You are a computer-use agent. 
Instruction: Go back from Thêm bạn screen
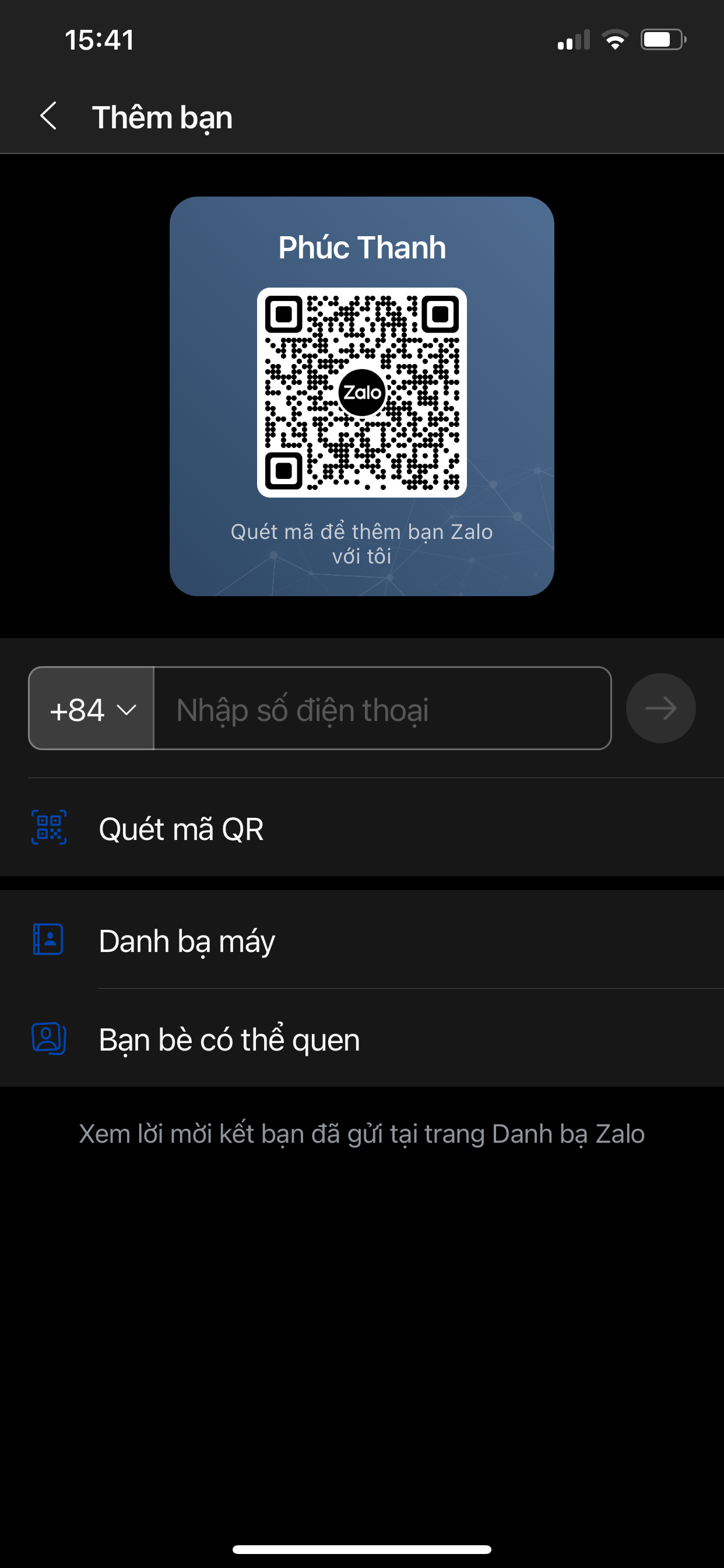tap(48, 116)
